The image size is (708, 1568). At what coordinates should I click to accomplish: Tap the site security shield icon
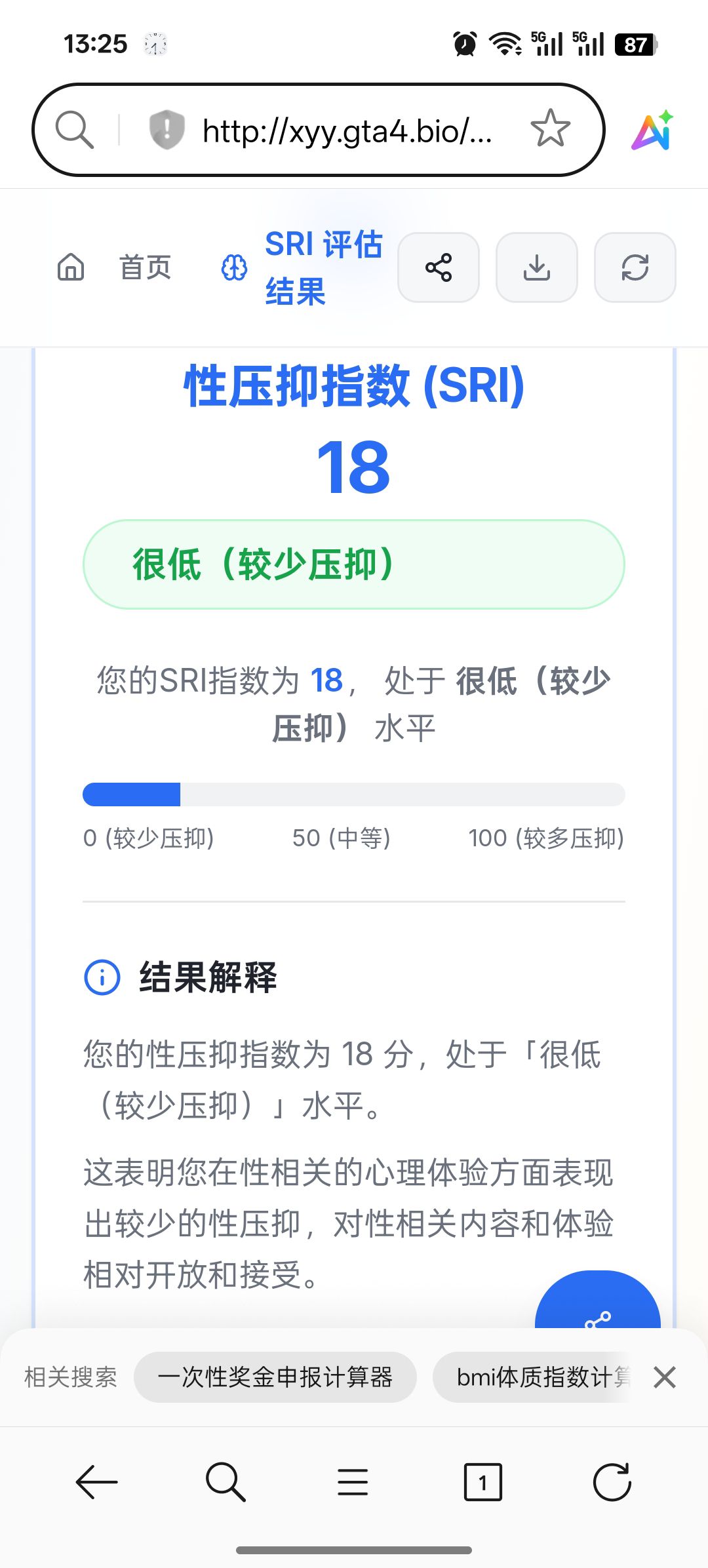tap(167, 129)
